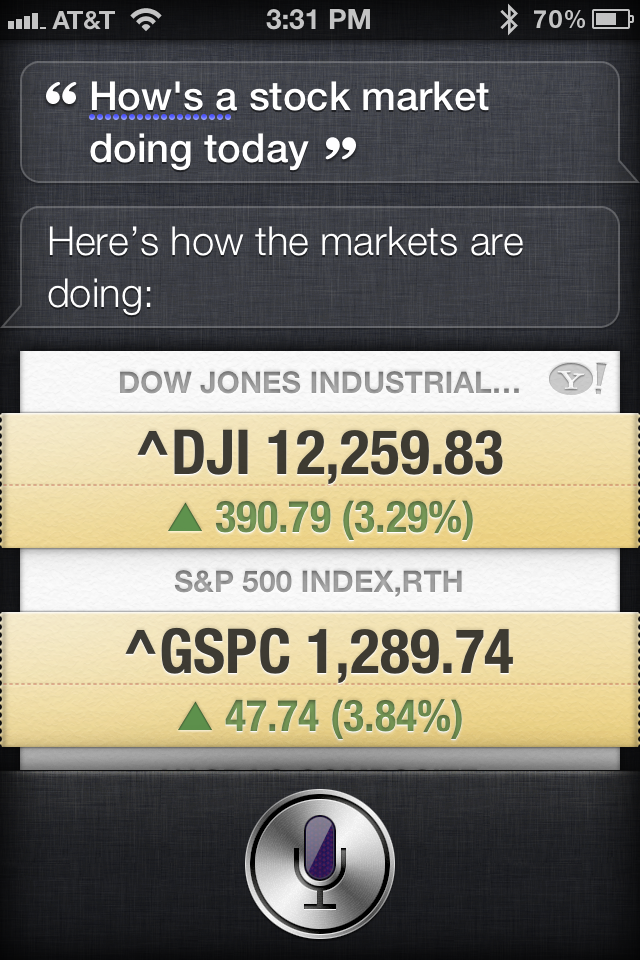This screenshot has width=640, height=960.
Task: Open the S&P 500 ^GSPC quote
Action: tap(320, 678)
